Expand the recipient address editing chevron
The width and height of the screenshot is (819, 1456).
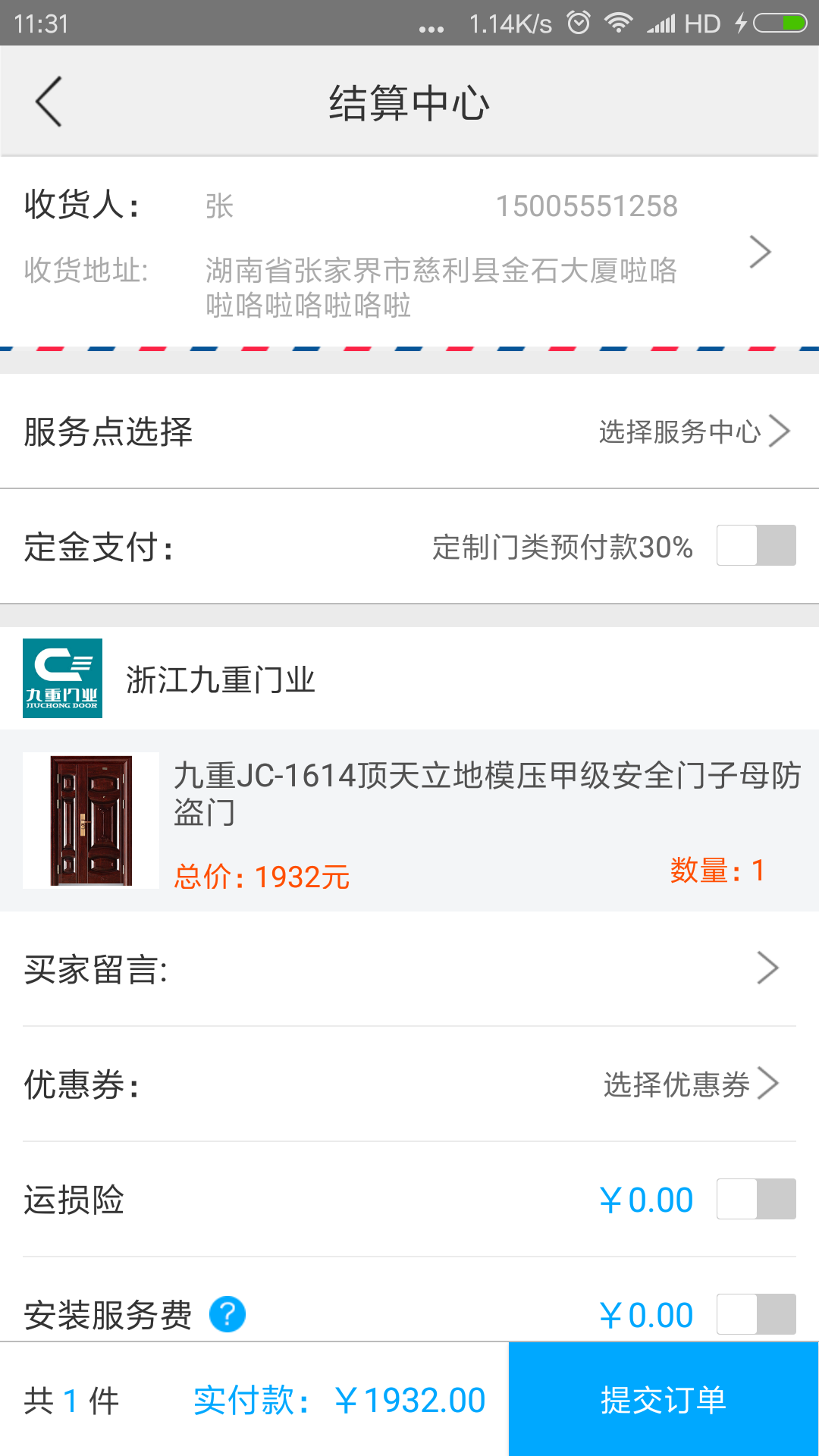761,250
